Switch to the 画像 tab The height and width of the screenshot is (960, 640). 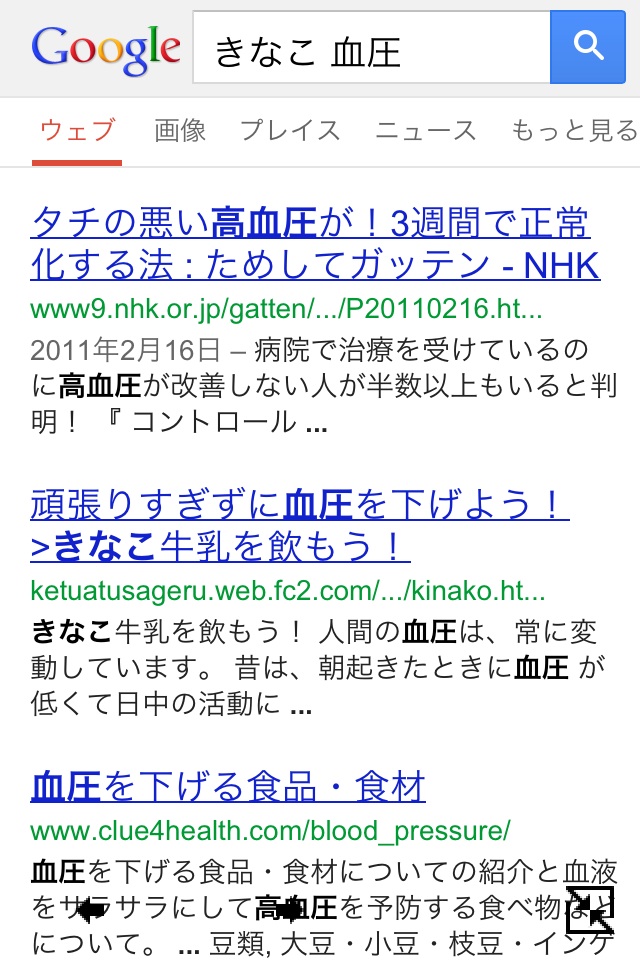(x=180, y=131)
